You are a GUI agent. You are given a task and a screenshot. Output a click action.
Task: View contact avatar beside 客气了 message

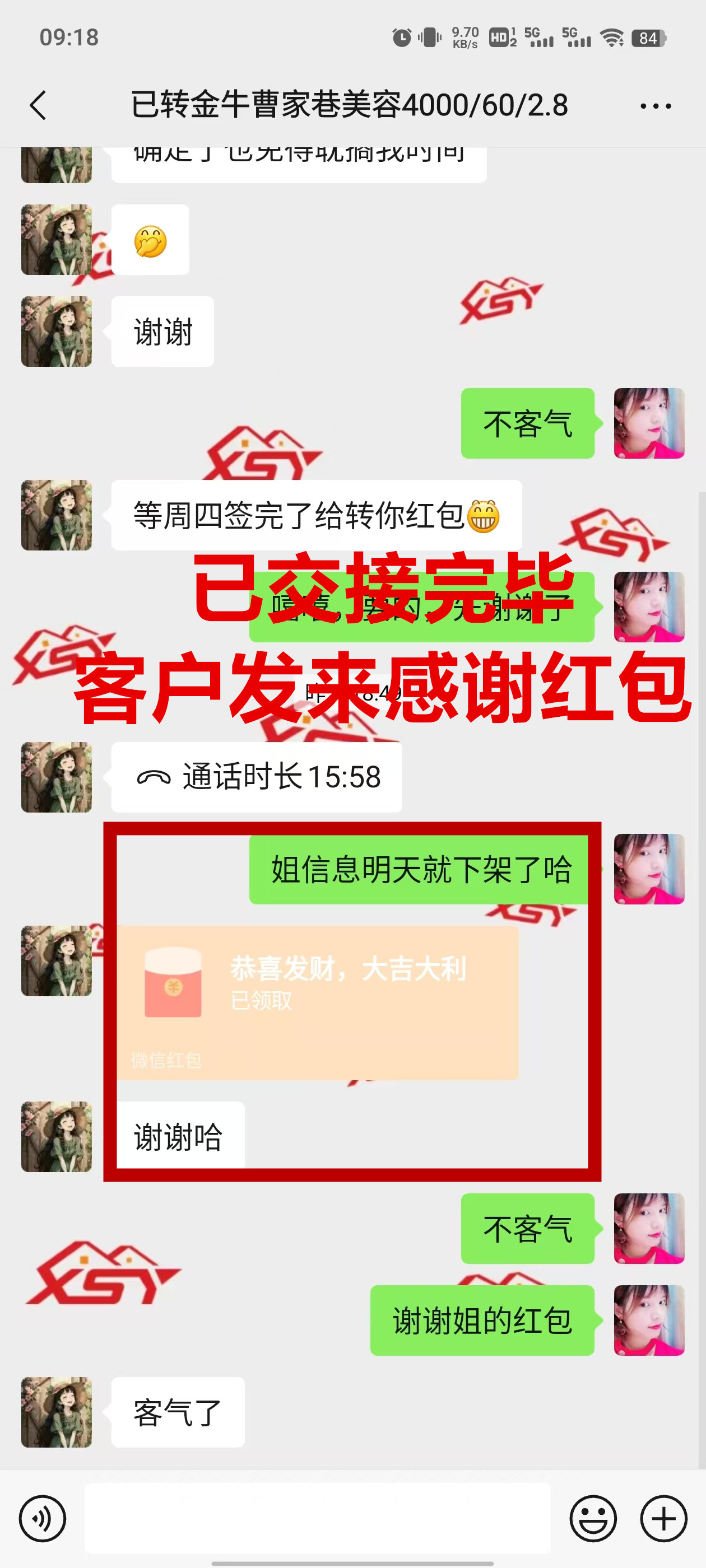pos(57,1412)
